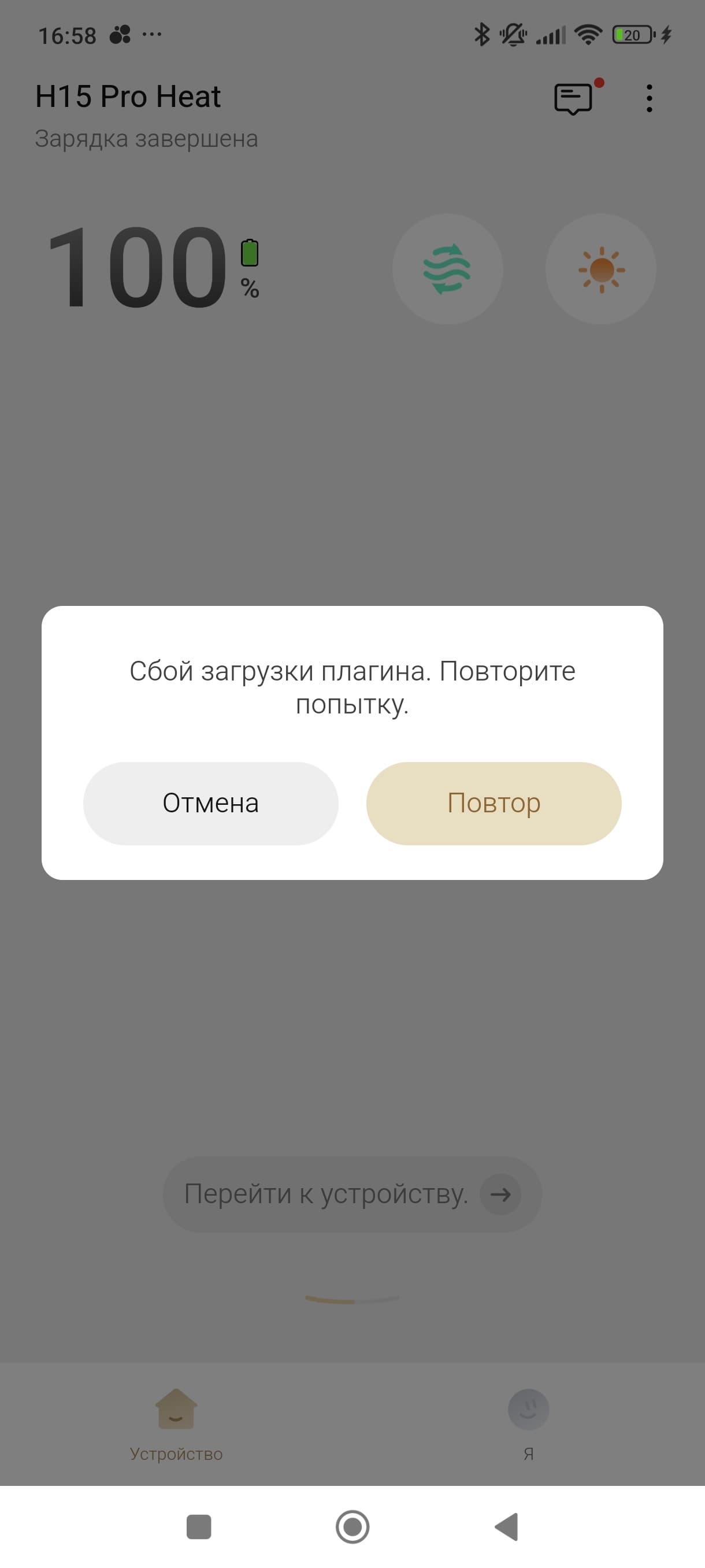
Task: Tap the orange sun heat button
Action: pyautogui.click(x=600, y=268)
